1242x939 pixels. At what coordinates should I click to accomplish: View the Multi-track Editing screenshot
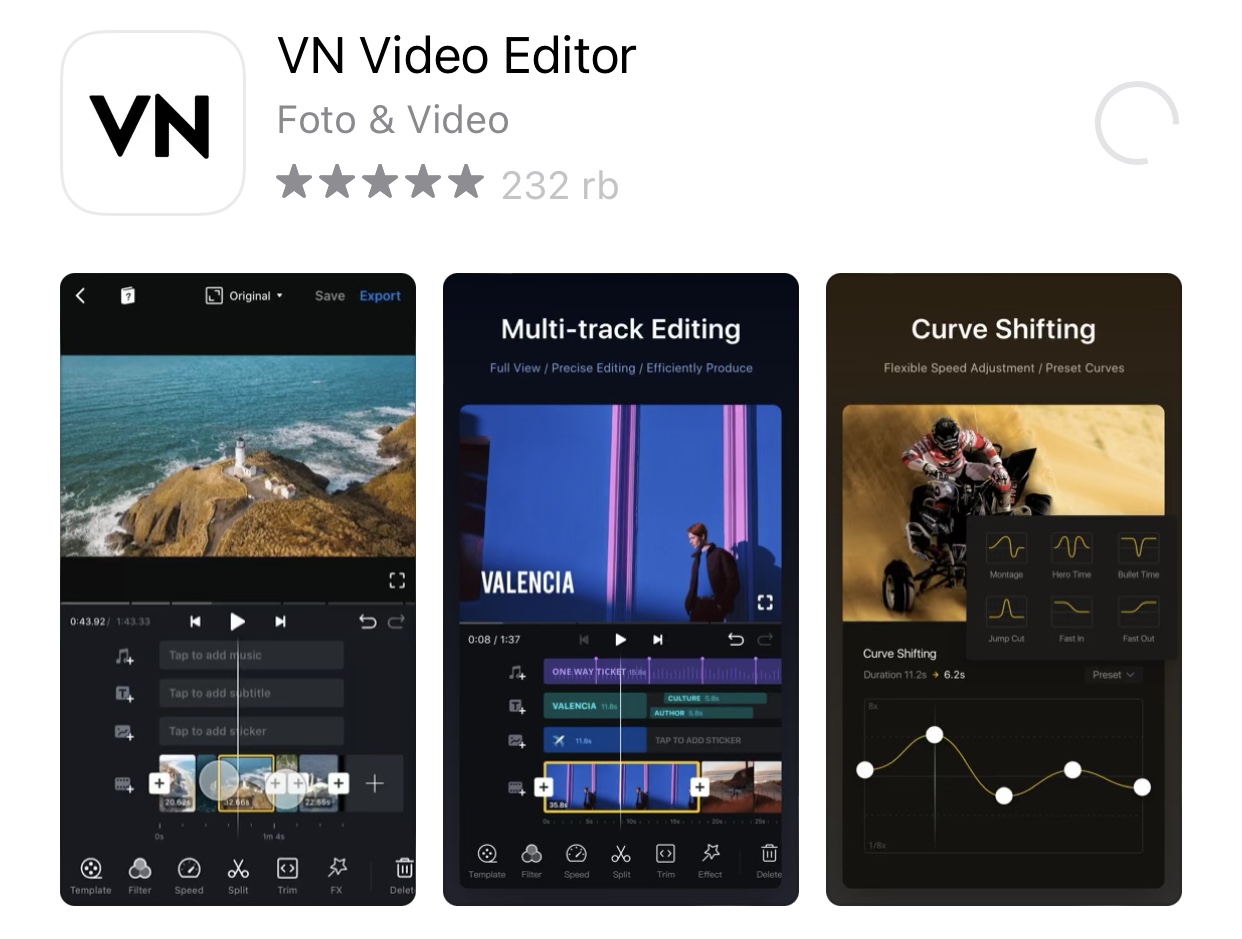point(620,589)
